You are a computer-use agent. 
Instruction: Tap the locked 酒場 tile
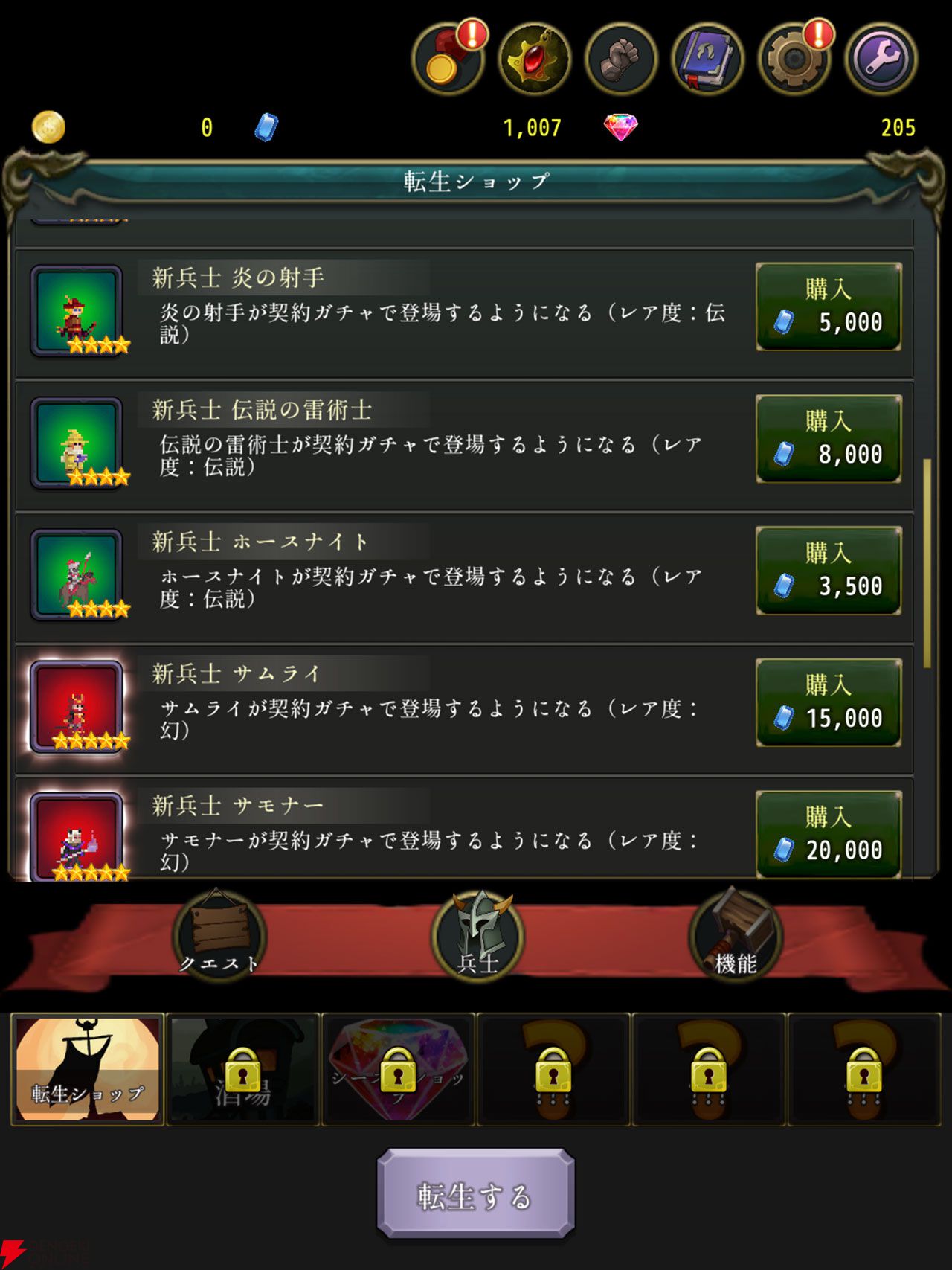(x=242, y=1069)
